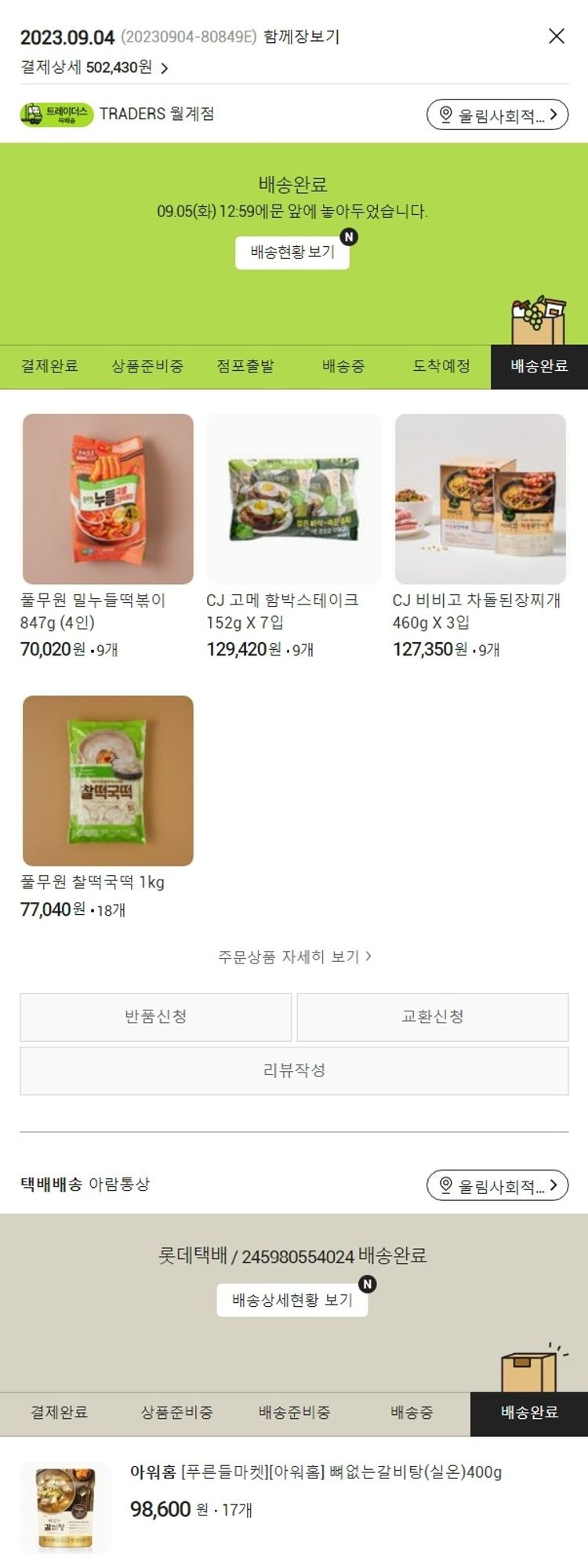Open 결제상세 502,430원 payment details
Image resolution: width=588 pixels, height=1568 pixels.
coord(94,67)
